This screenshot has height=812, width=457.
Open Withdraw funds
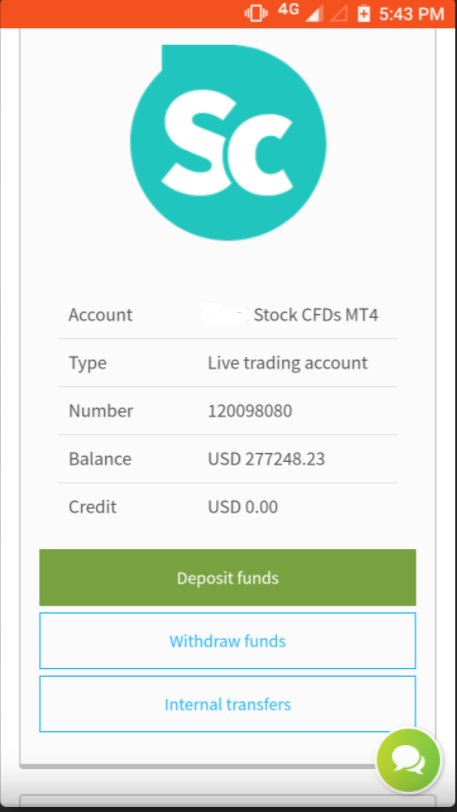(x=227, y=641)
